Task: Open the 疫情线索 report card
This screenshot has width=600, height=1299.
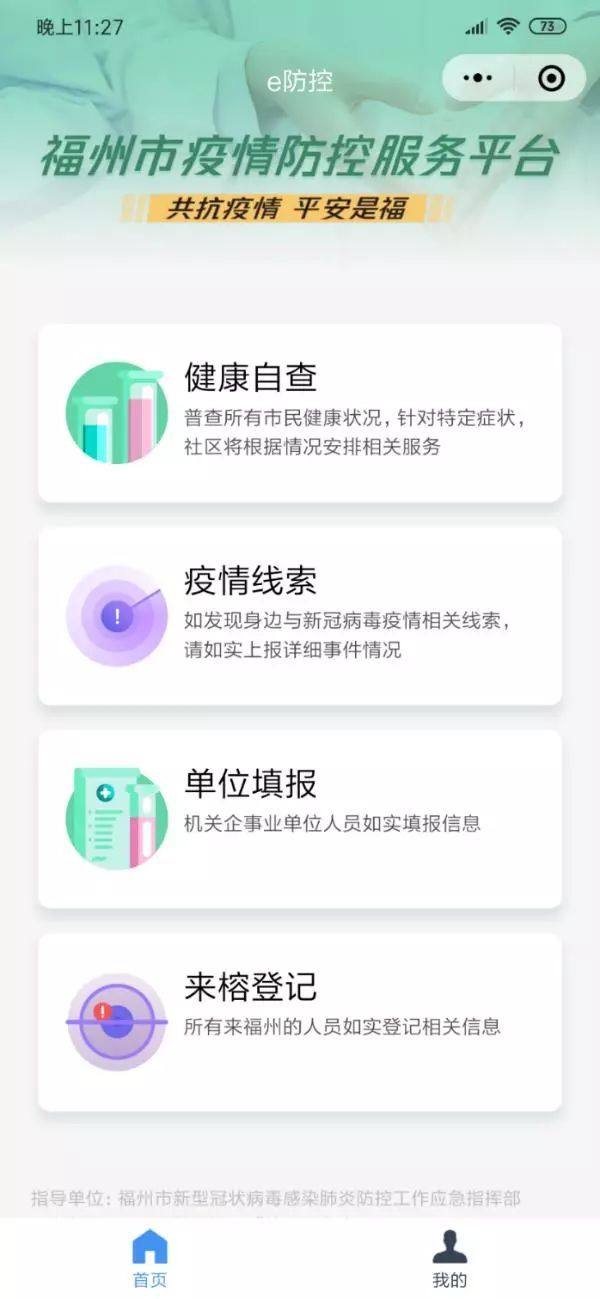Action: pos(300,616)
